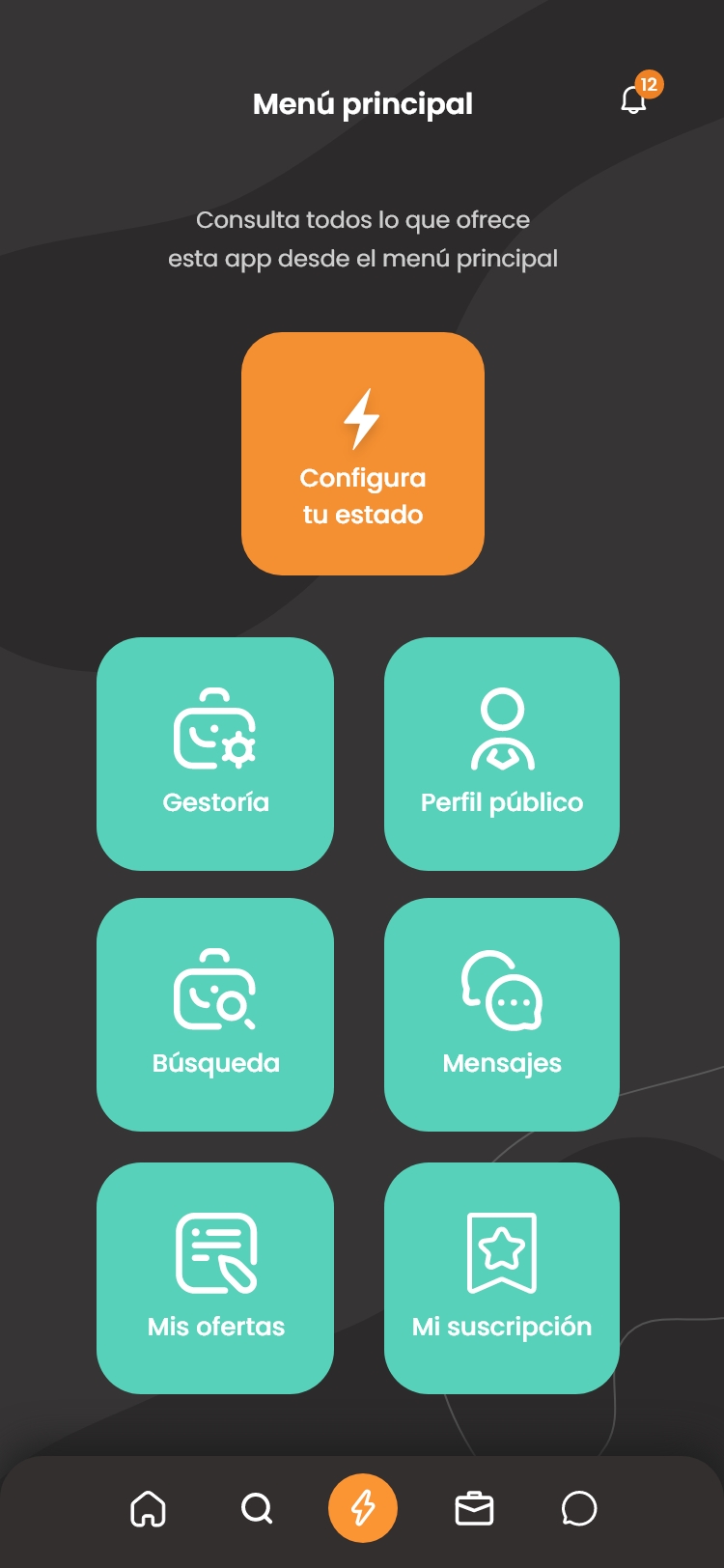
Task: Open the notifications bell
Action: [634, 99]
